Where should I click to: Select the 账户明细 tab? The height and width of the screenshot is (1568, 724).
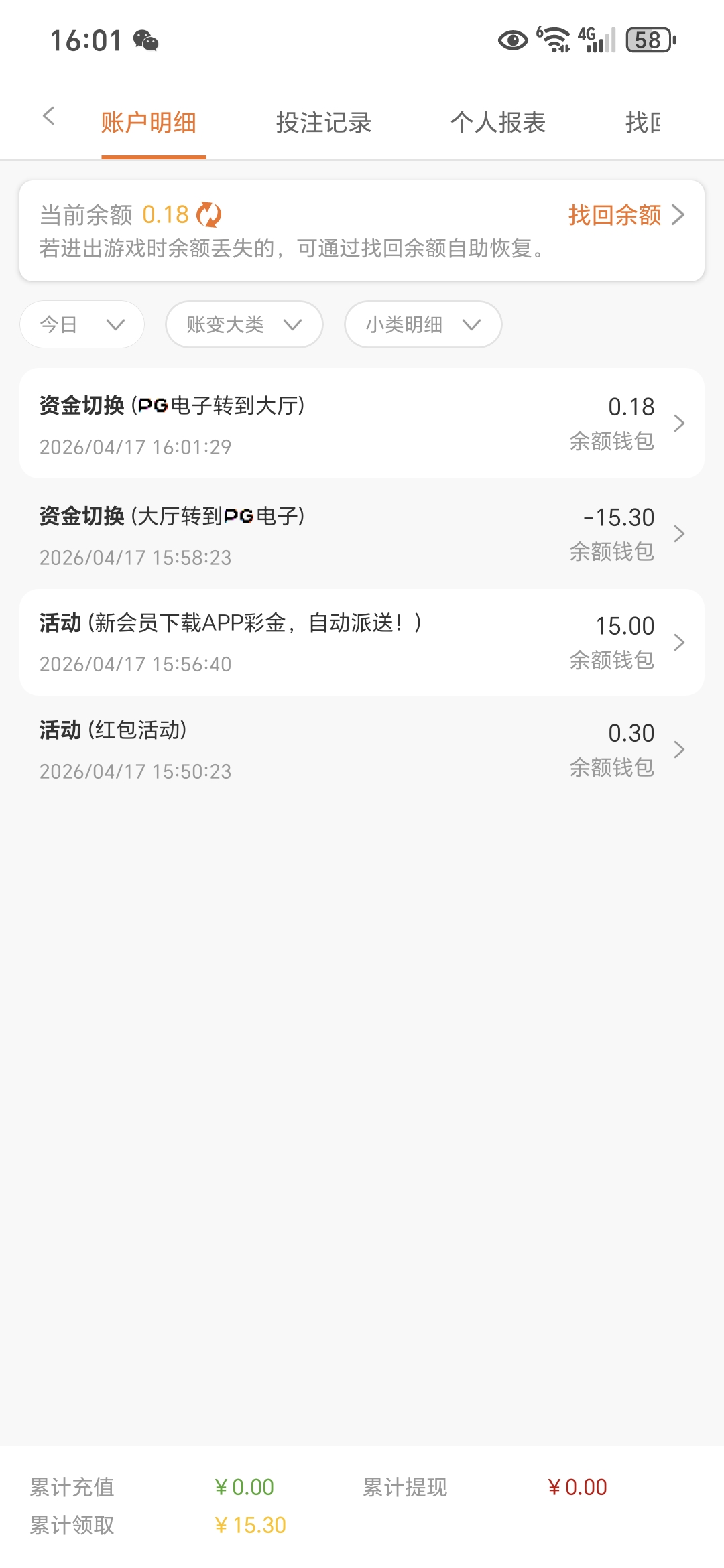point(149,123)
